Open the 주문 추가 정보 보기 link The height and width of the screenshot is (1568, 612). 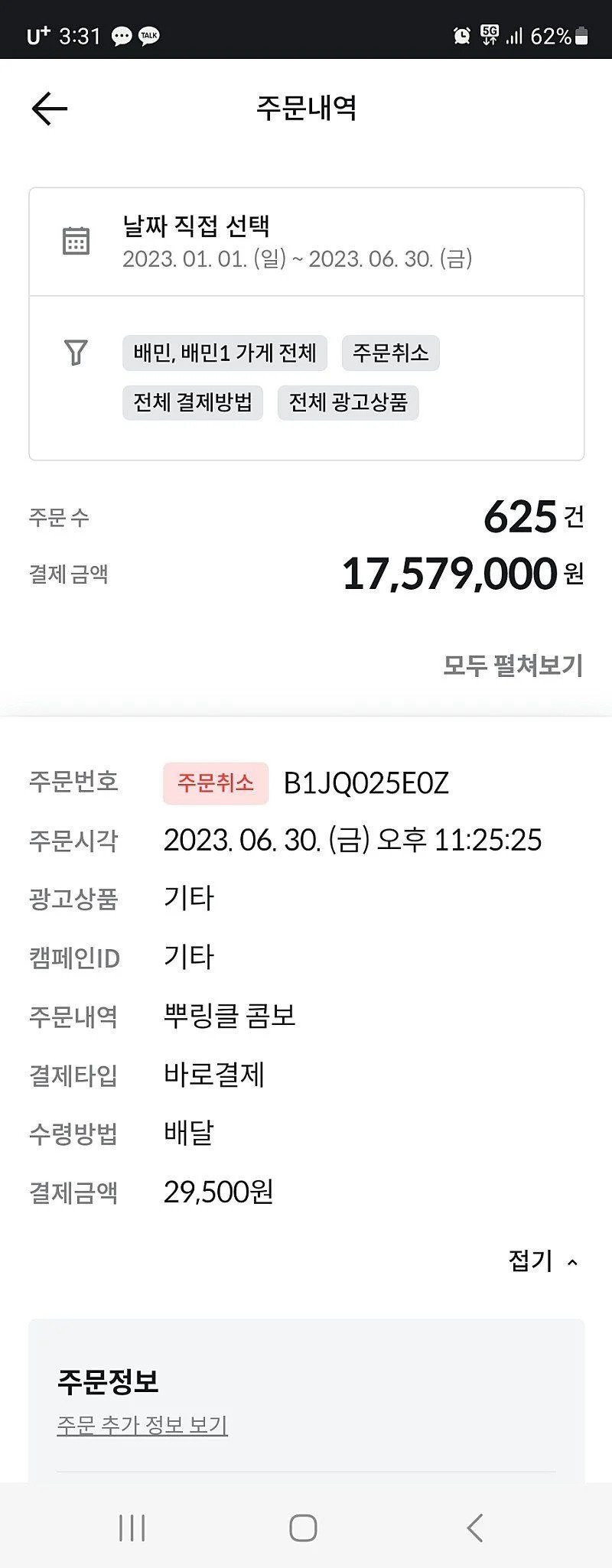click(x=142, y=1425)
